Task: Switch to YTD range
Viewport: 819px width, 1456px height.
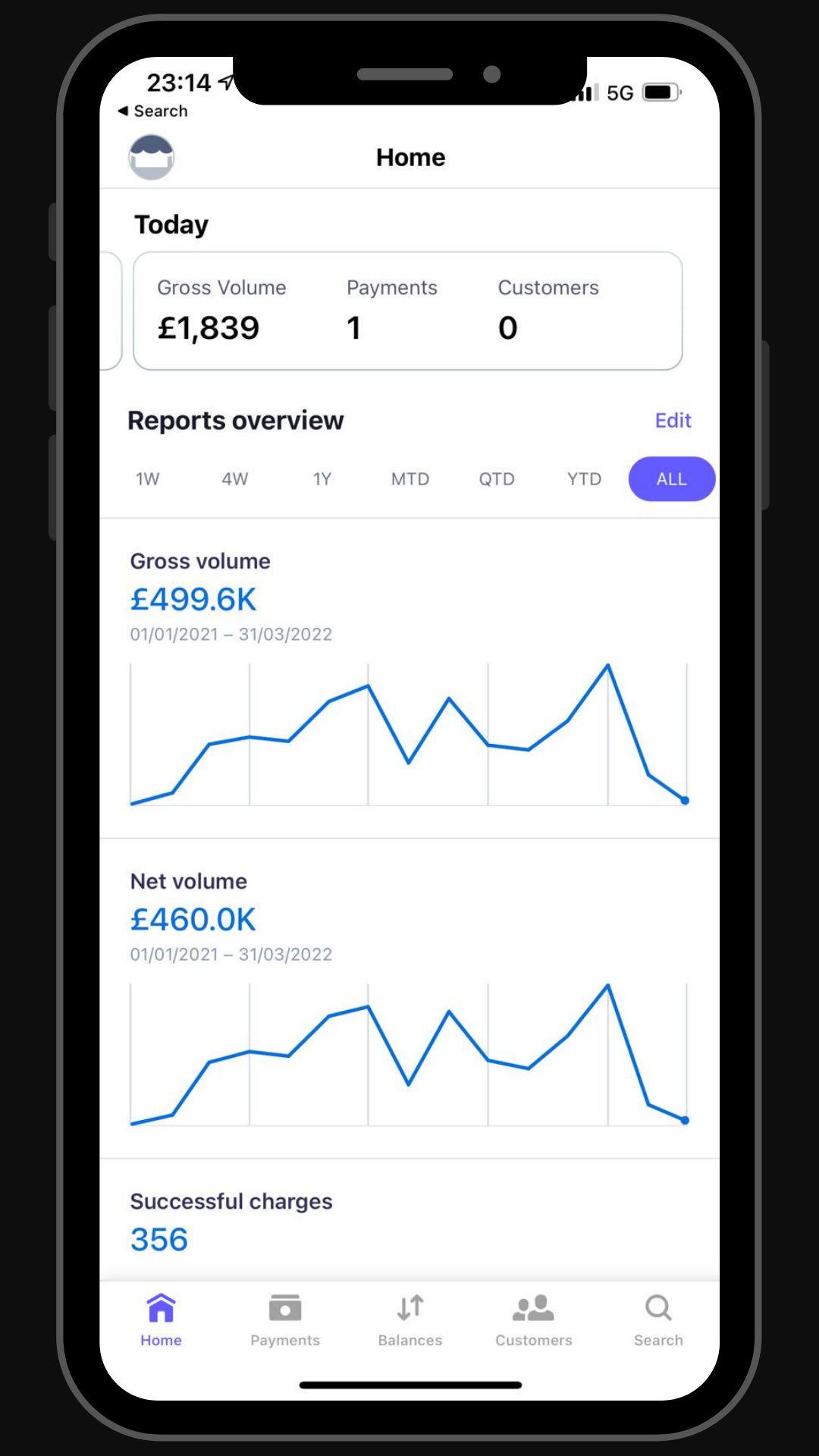Action: pyautogui.click(x=584, y=479)
